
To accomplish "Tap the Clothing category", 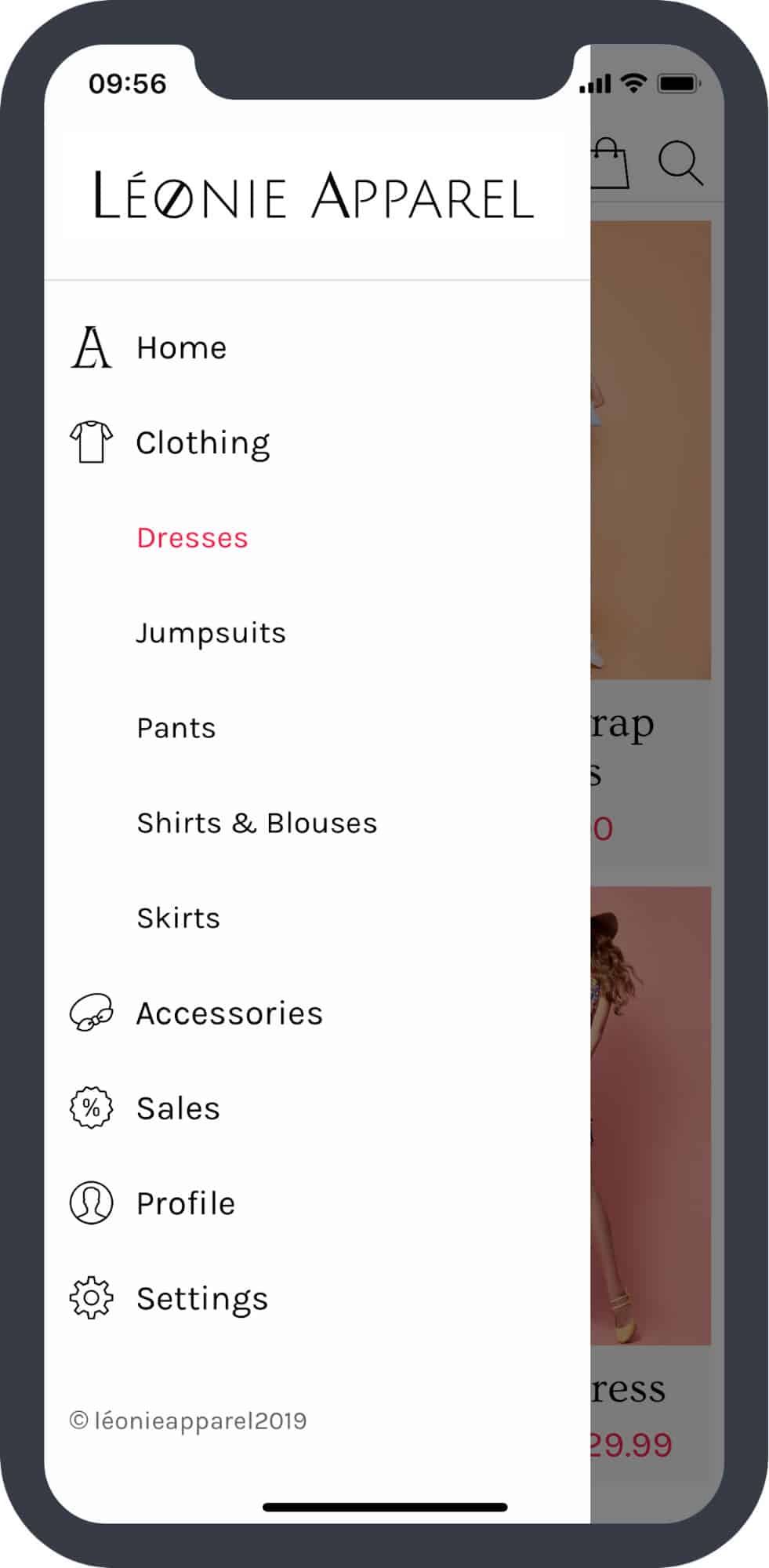I will click(202, 443).
